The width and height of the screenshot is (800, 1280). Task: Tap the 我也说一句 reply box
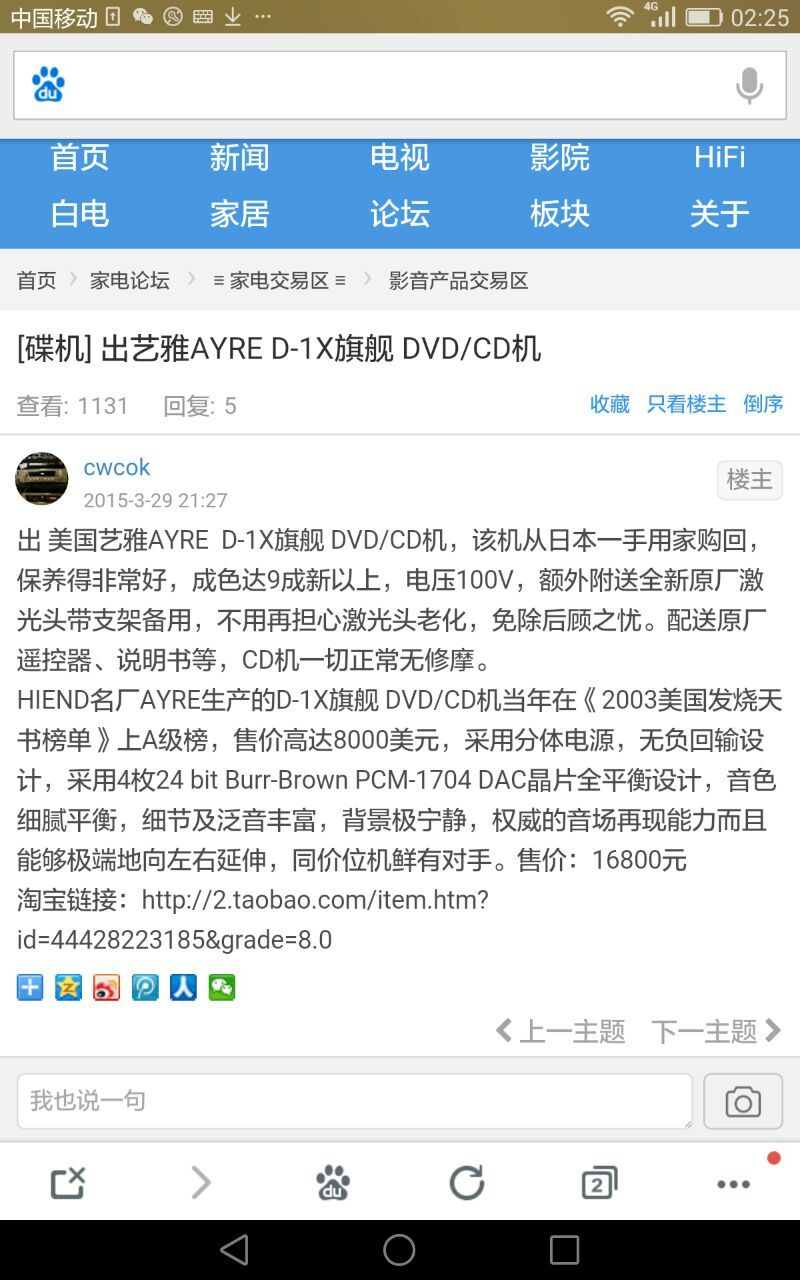tap(354, 1101)
